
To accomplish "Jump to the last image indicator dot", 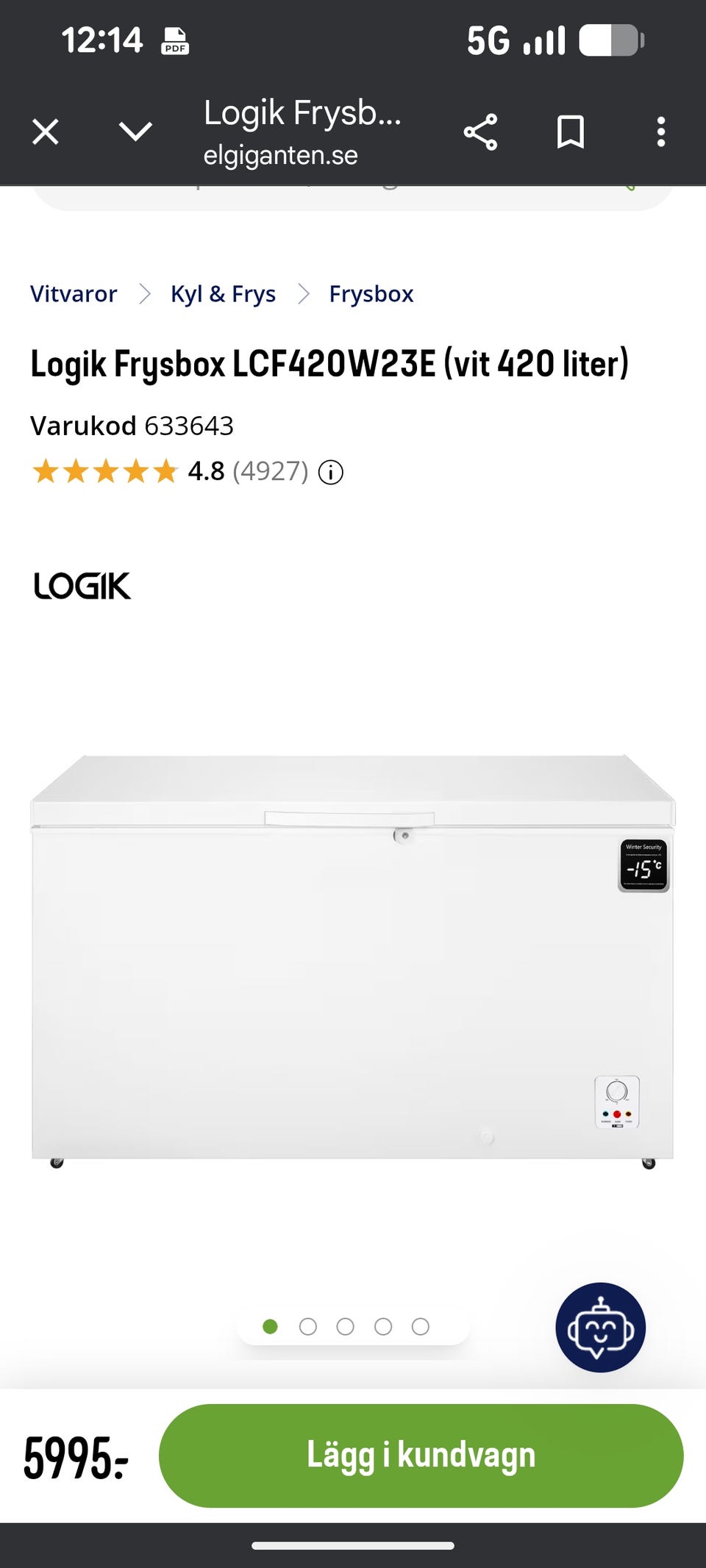I will coord(421,1326).
